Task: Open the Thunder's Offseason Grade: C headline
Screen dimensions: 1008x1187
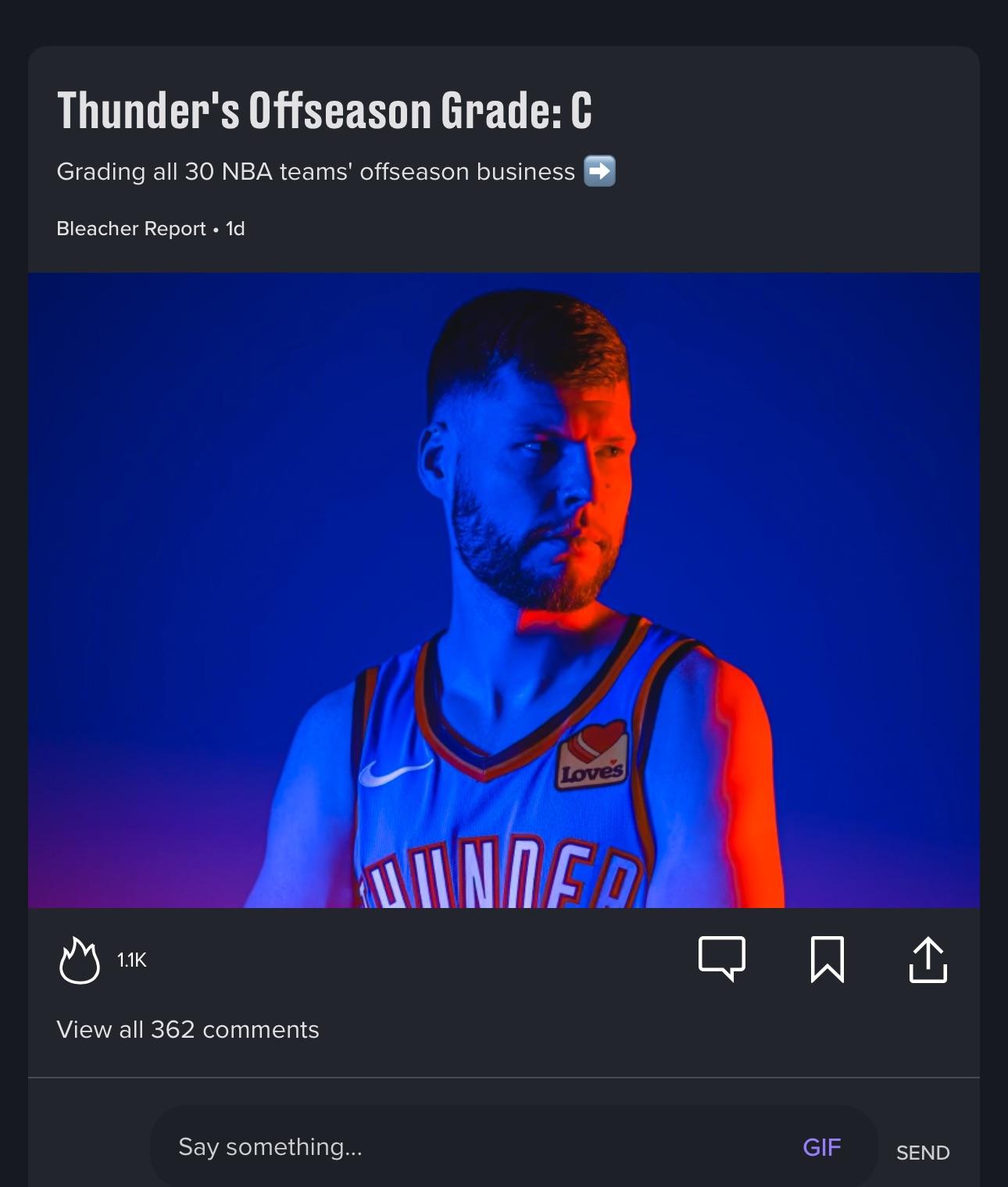Action: point(324,110)
